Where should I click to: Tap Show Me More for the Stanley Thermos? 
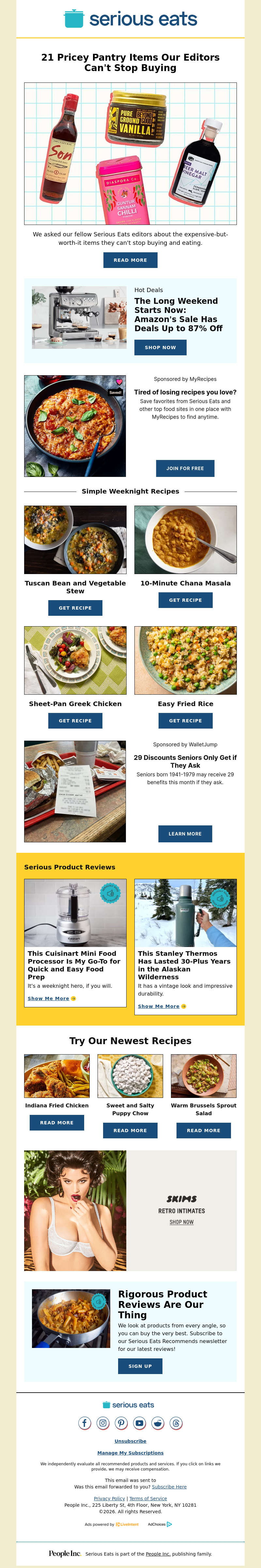pos(159,1006)
